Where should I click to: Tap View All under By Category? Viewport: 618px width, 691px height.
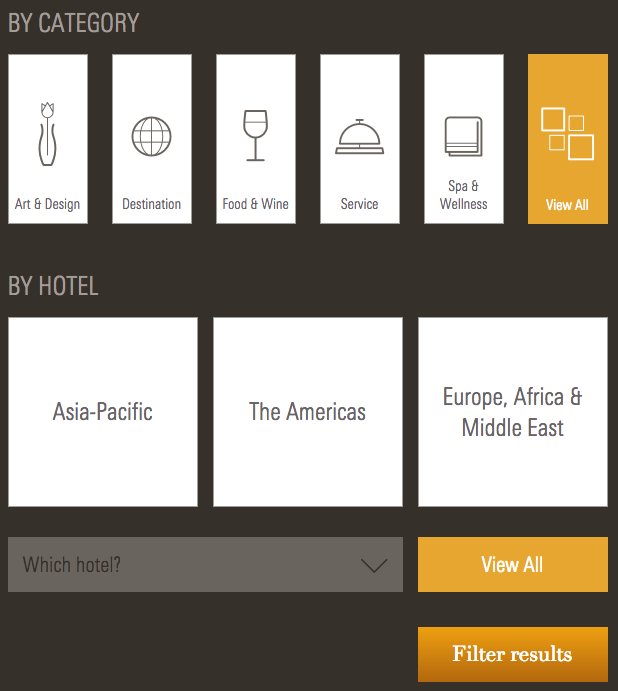click(567, 139)
